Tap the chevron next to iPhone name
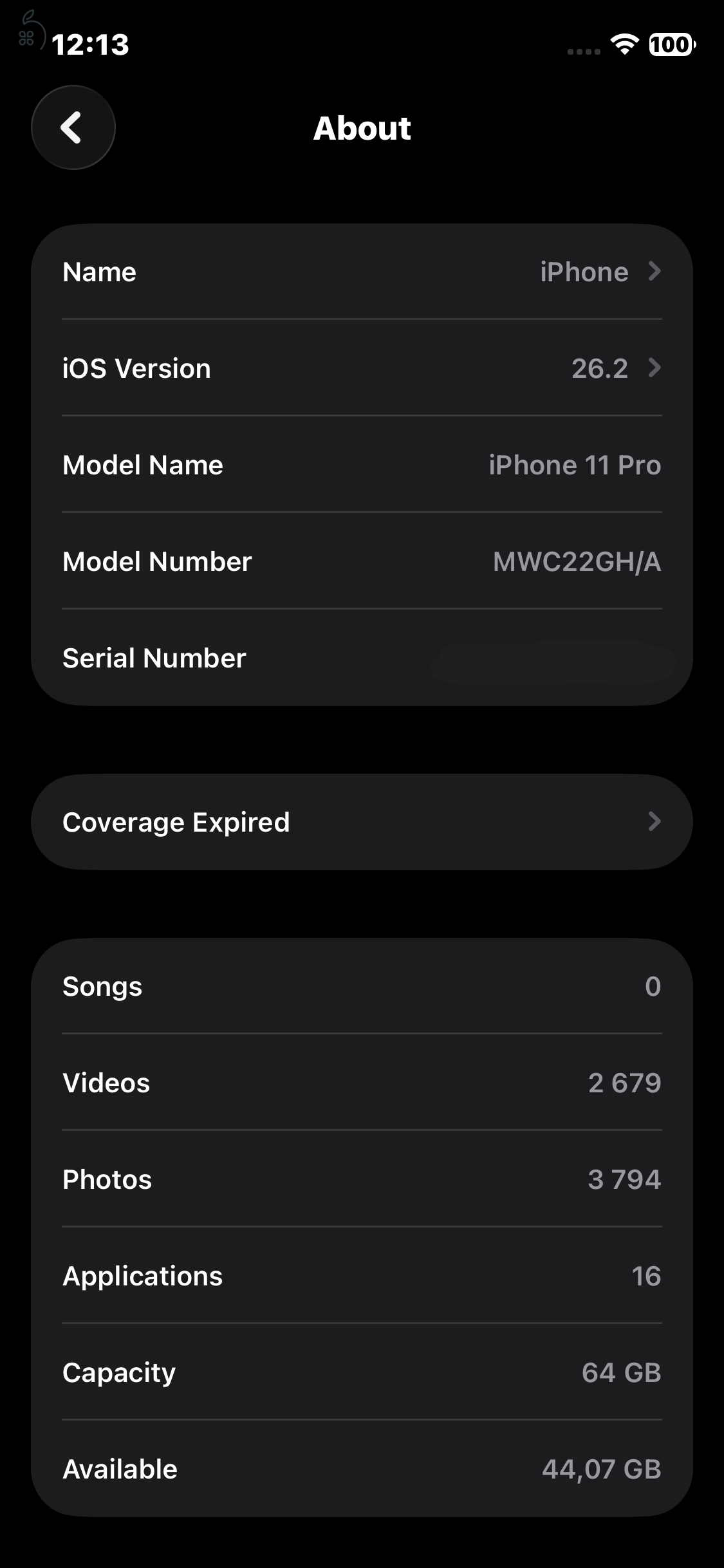This screenshot has width=724, height=1568. [x=654, y=272]
